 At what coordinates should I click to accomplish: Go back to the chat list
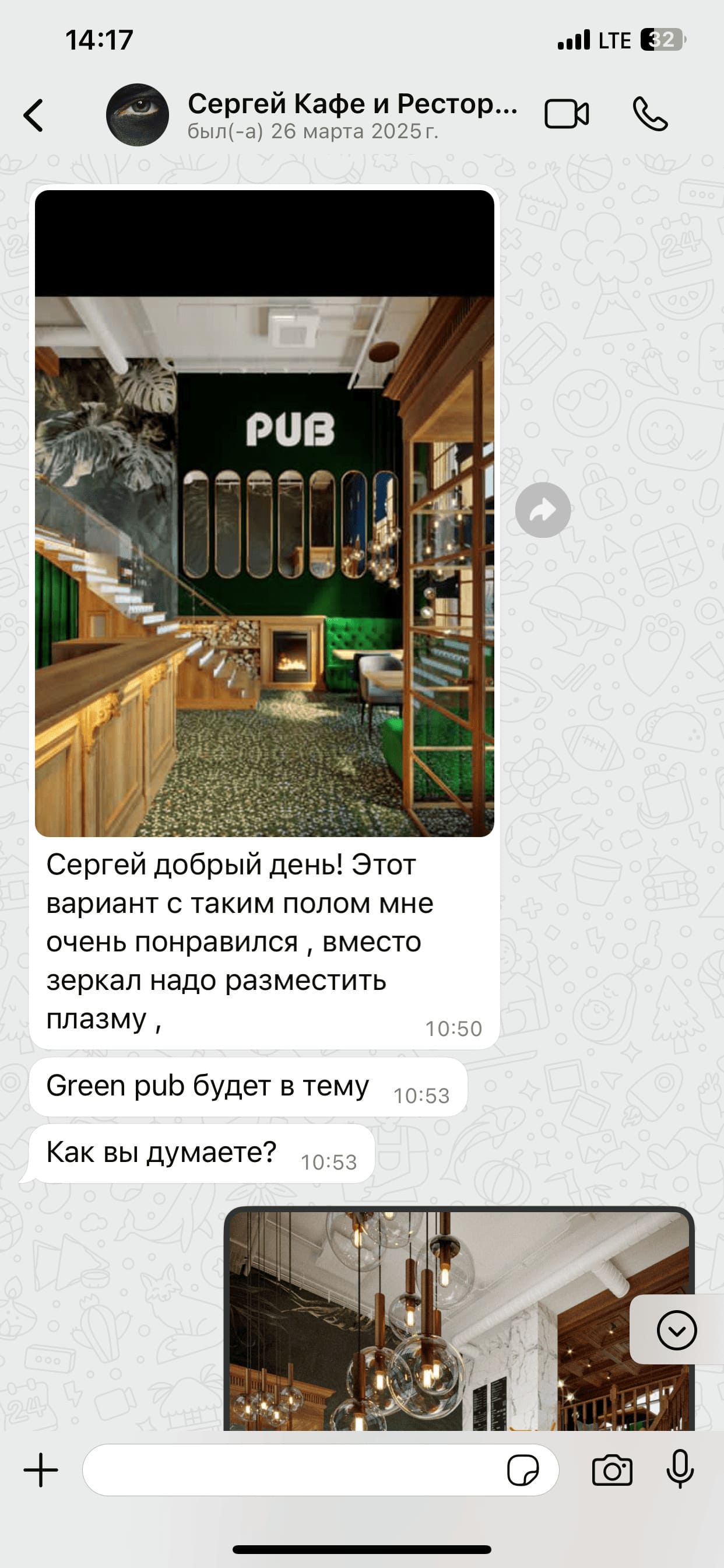click(x=33, y=115)
